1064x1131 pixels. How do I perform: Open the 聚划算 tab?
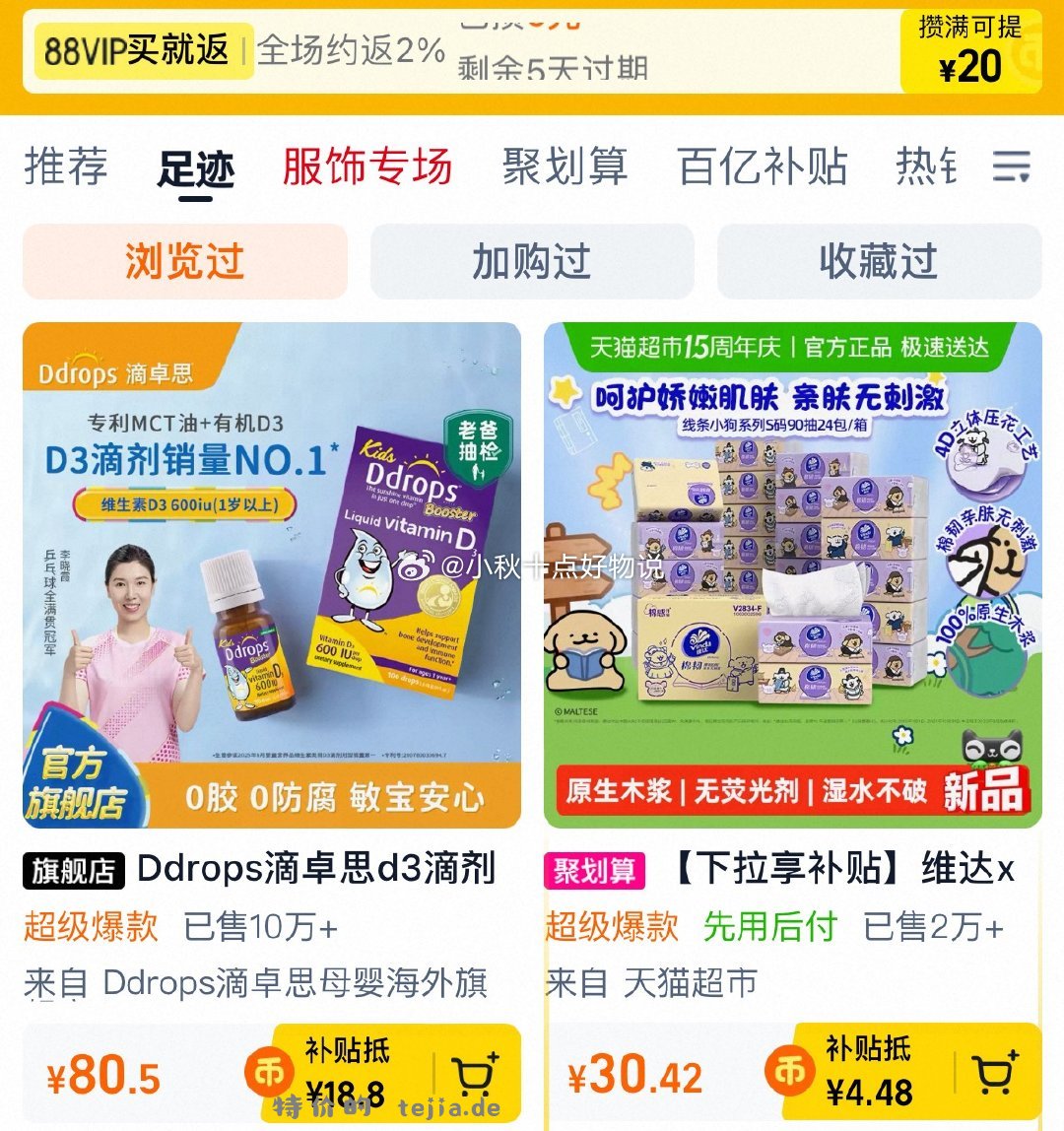[x=567, y=167]
